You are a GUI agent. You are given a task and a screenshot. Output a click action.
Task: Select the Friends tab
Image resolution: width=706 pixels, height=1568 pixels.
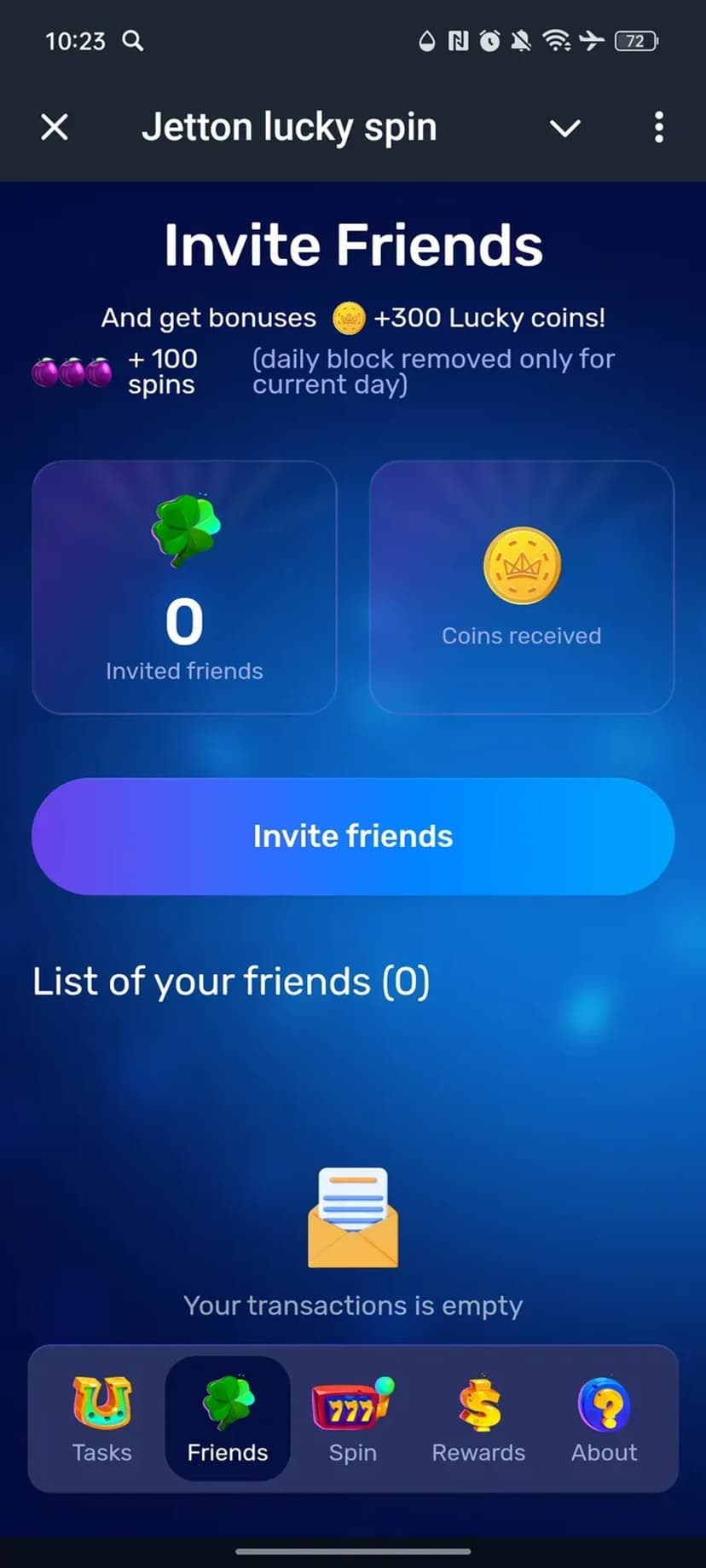coord(228,1419)
